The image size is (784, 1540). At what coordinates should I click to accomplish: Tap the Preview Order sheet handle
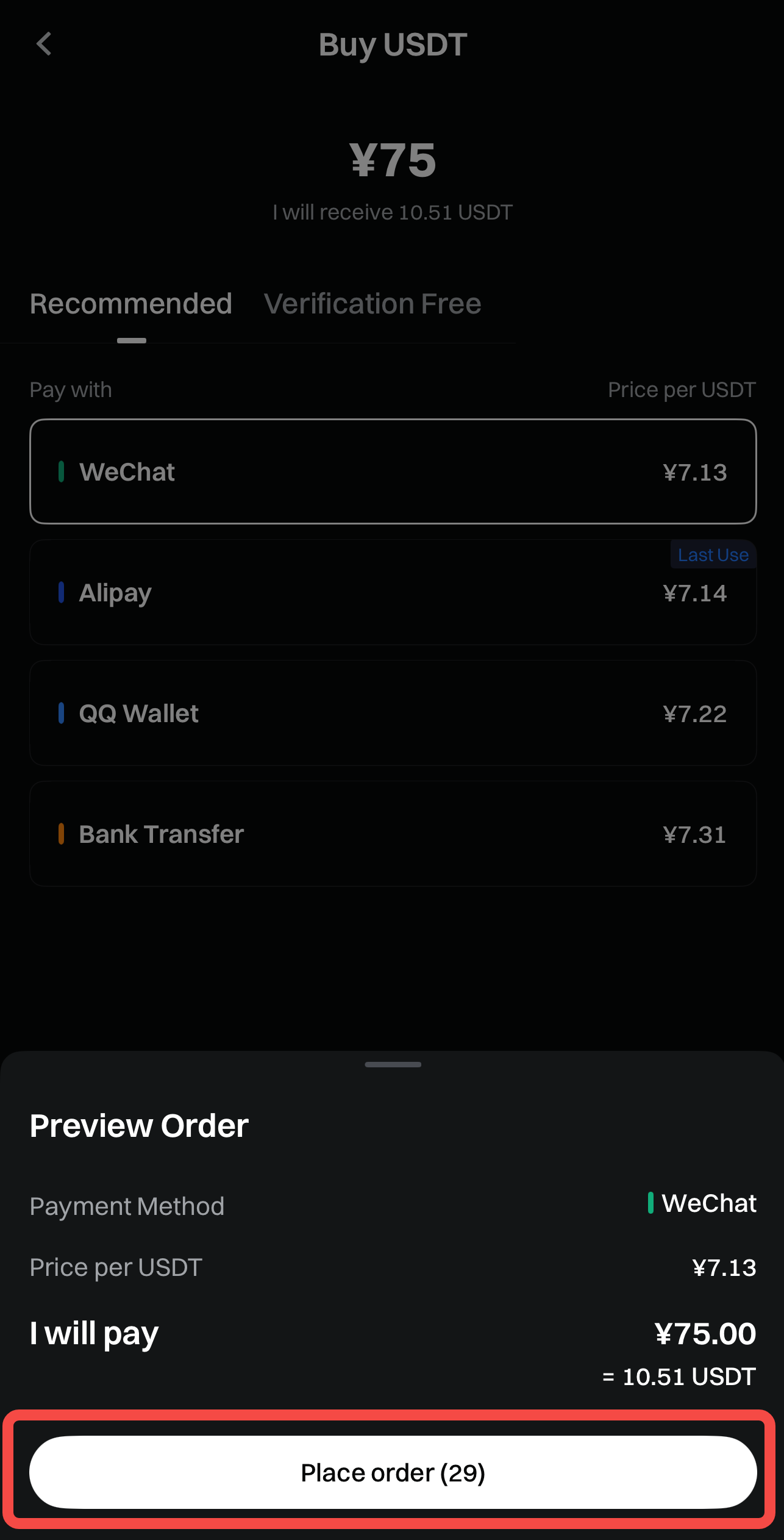point(393,1064)
